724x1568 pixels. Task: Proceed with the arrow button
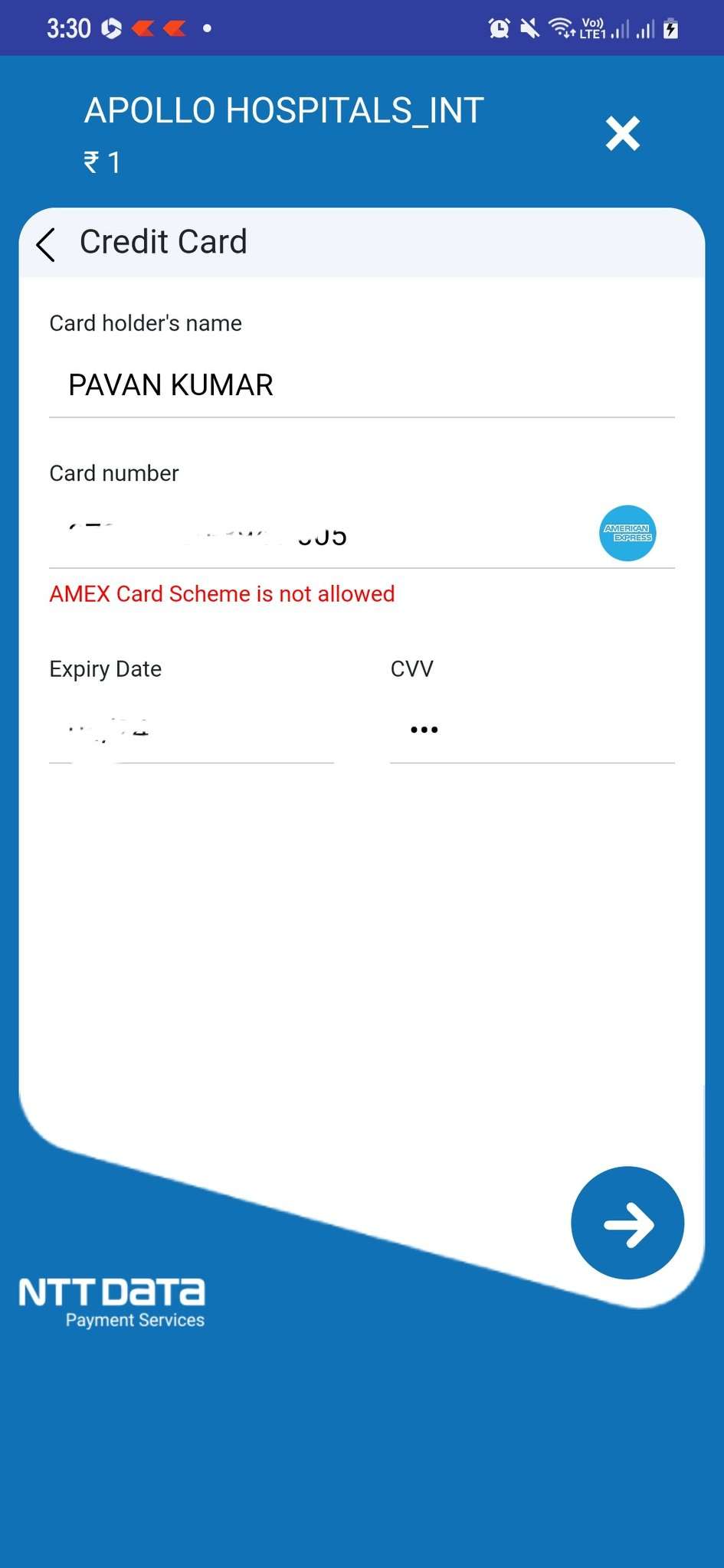click(627, 1223)
